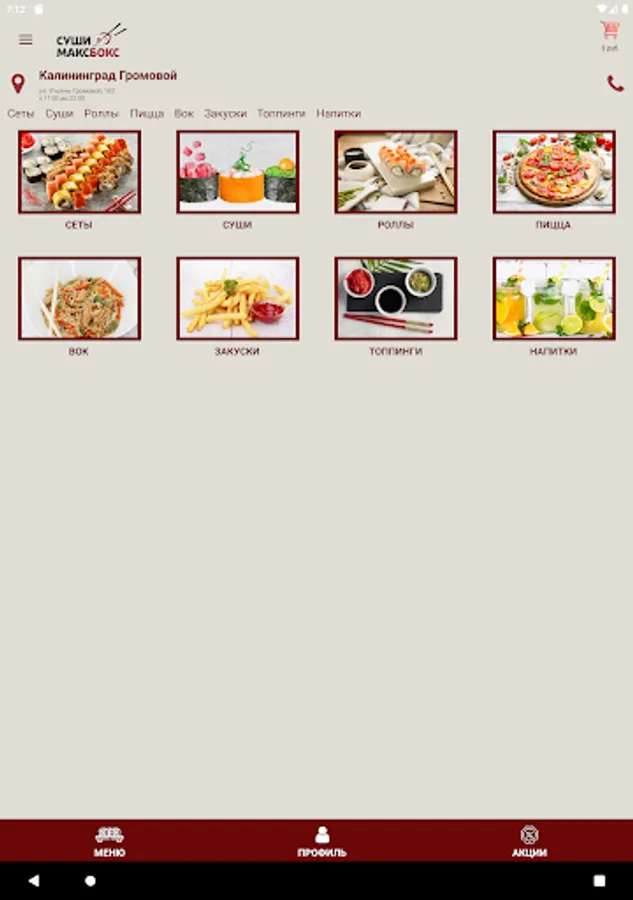Browse the Напитки drinks tile

553,299
